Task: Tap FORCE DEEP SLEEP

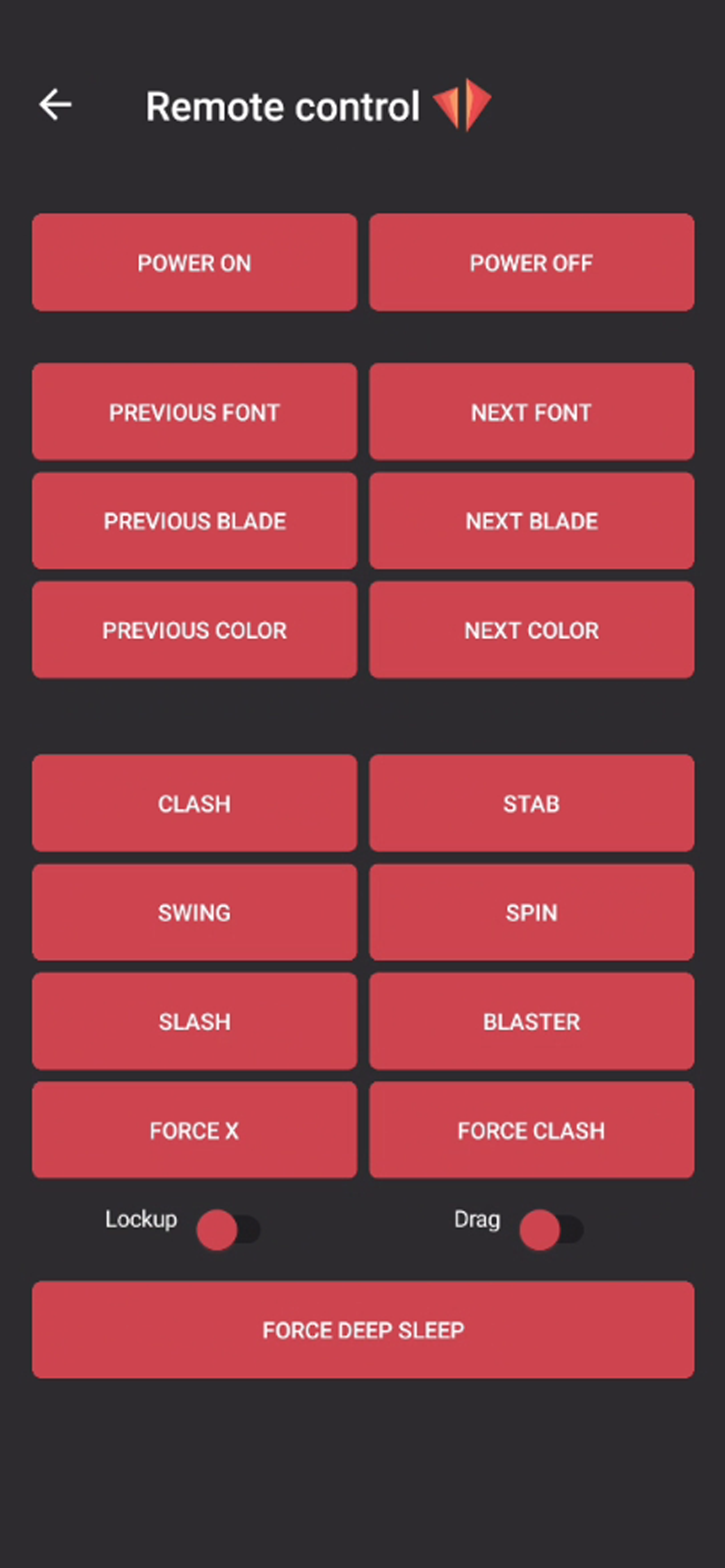Action: 363,1329
